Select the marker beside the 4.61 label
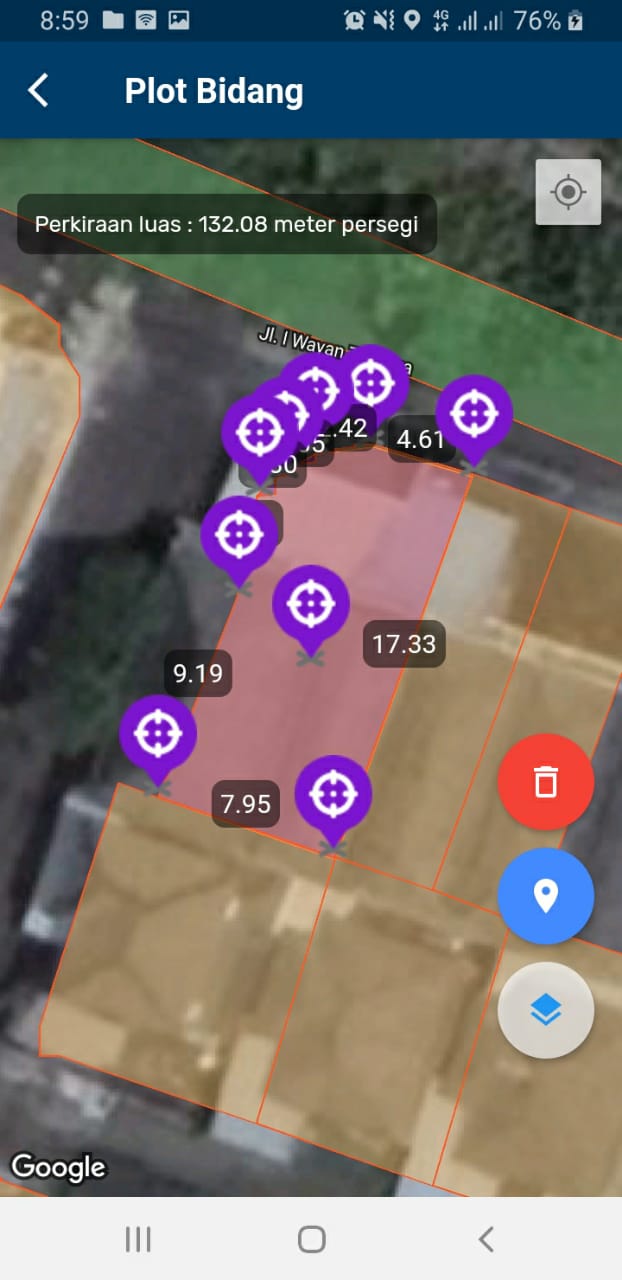This screenshot has height=1280, width=622. (474, 413)
